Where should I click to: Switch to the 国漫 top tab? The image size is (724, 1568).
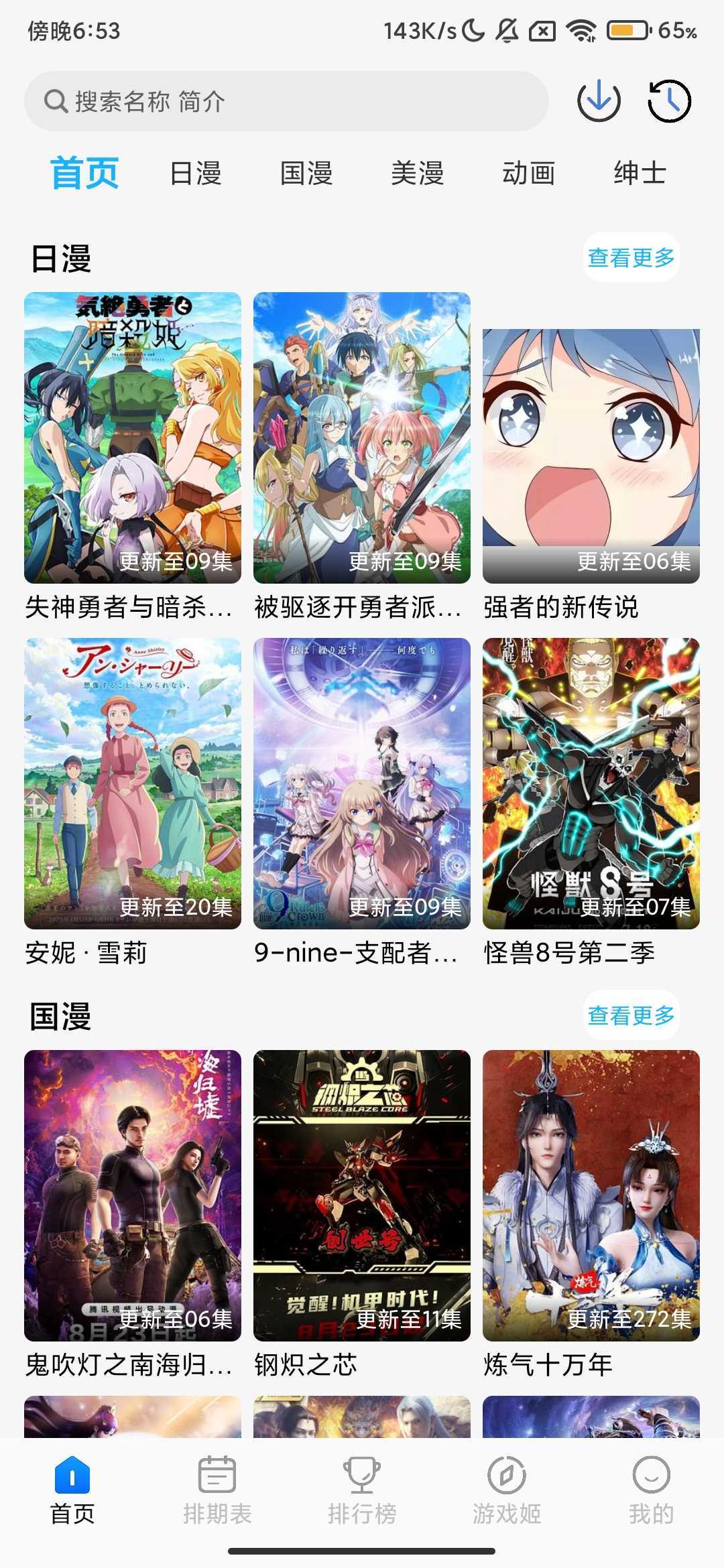tap(306, 174)
